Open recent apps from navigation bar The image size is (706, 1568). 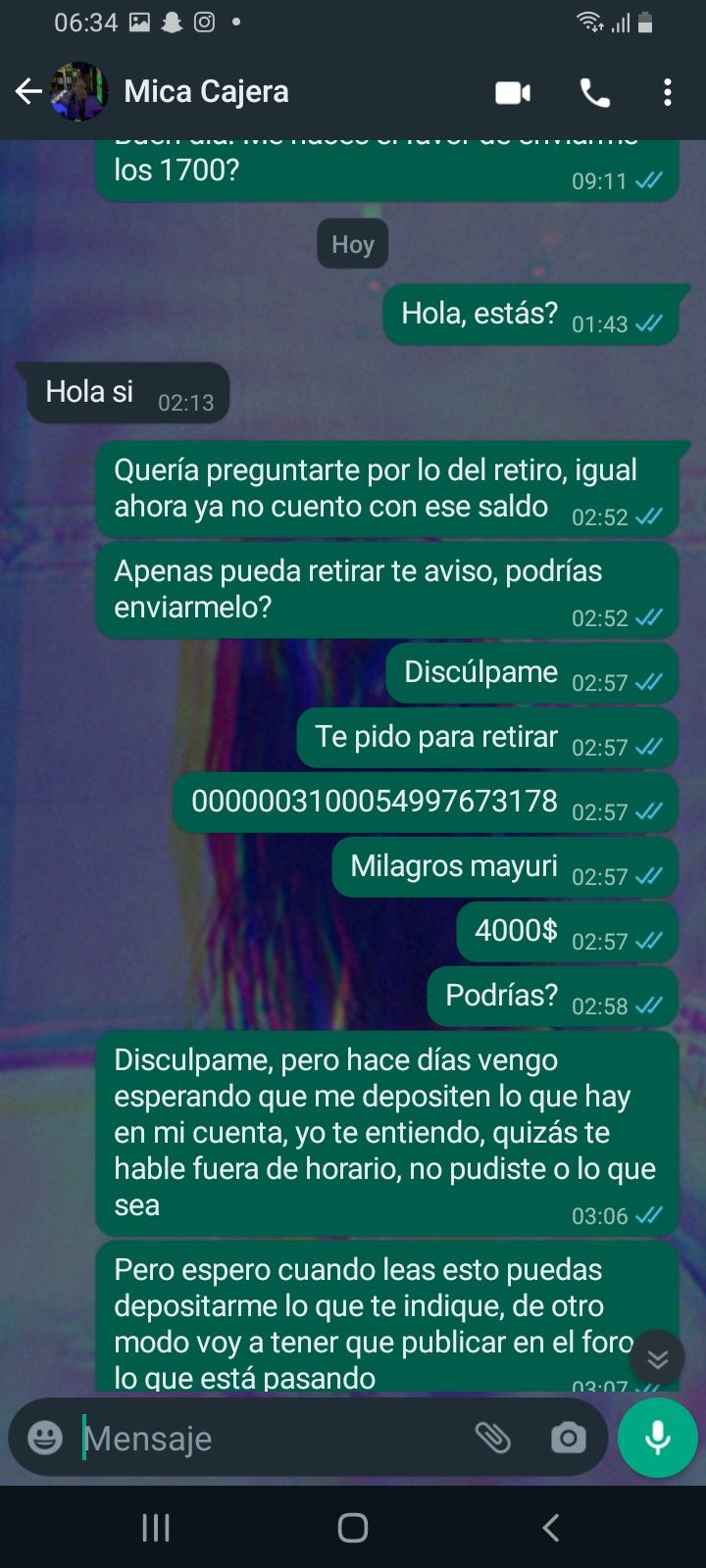[156, 1527]
